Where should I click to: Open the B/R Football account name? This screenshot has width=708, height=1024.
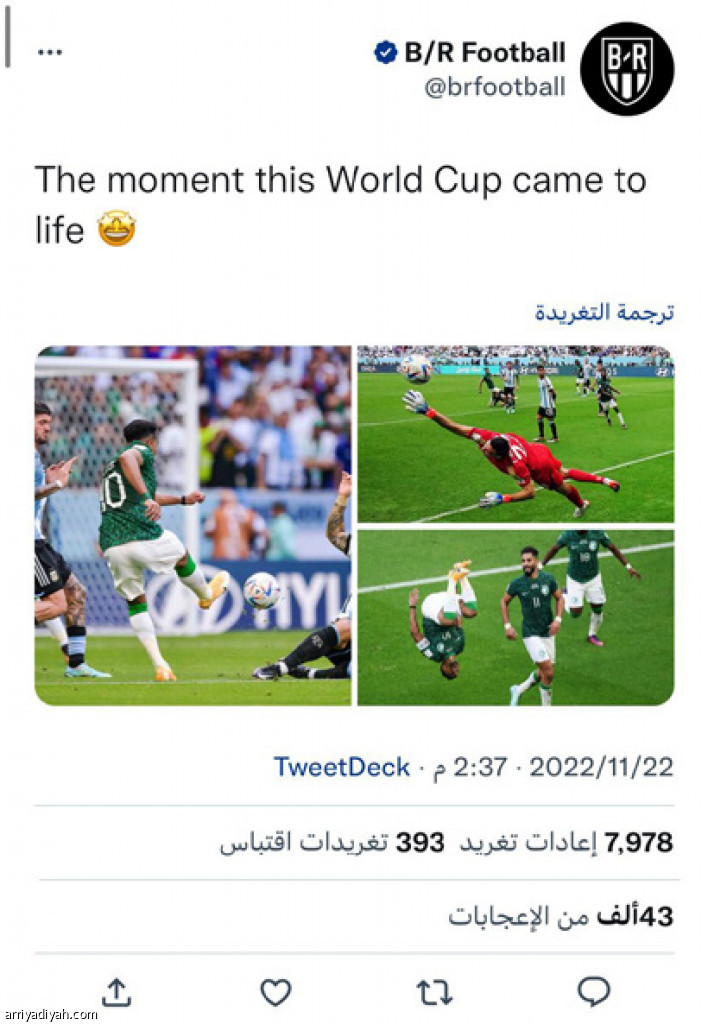tap(484, 53)
